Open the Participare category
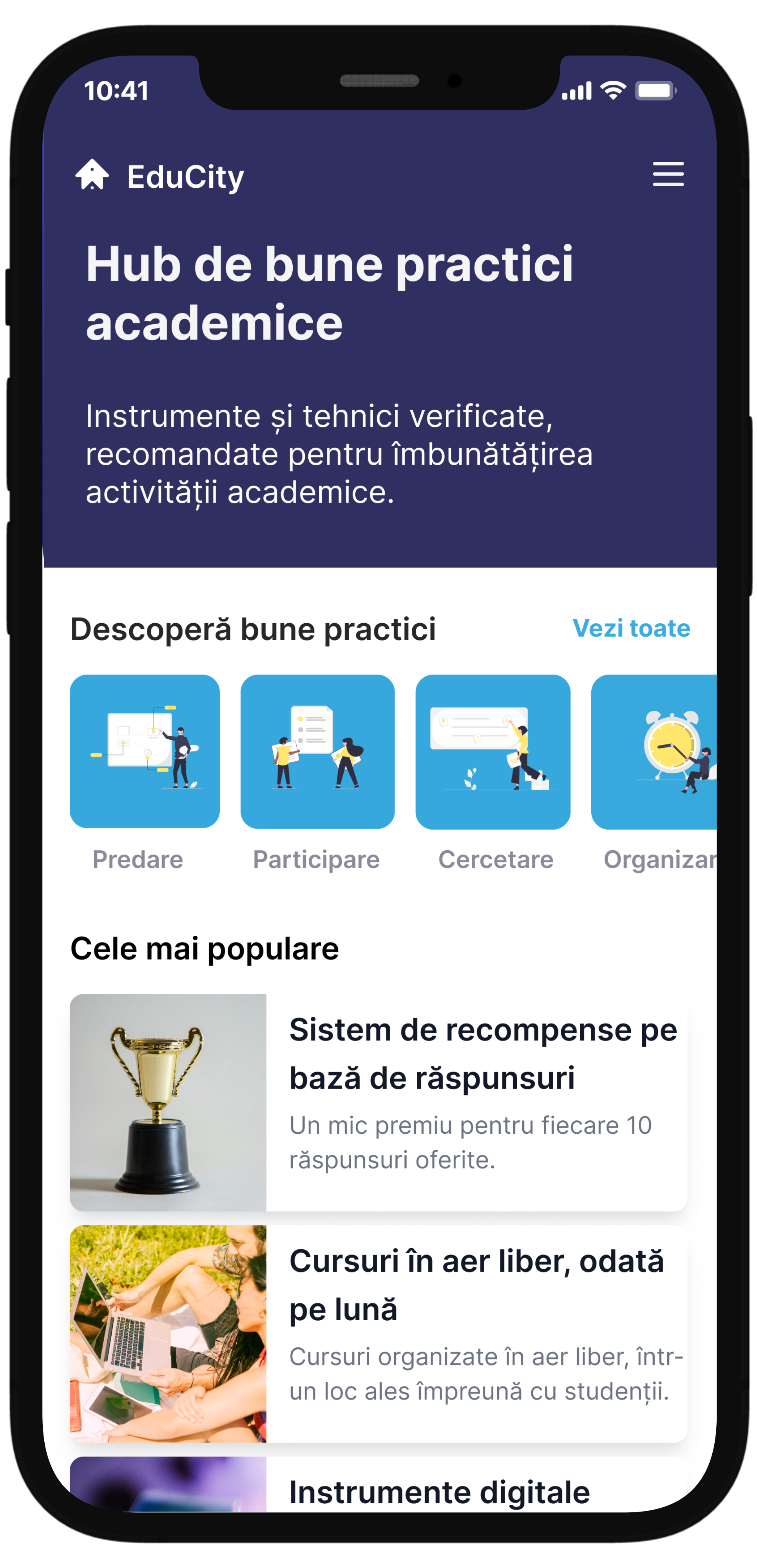This screenshot has height=1568, width=757. [317, 751]
